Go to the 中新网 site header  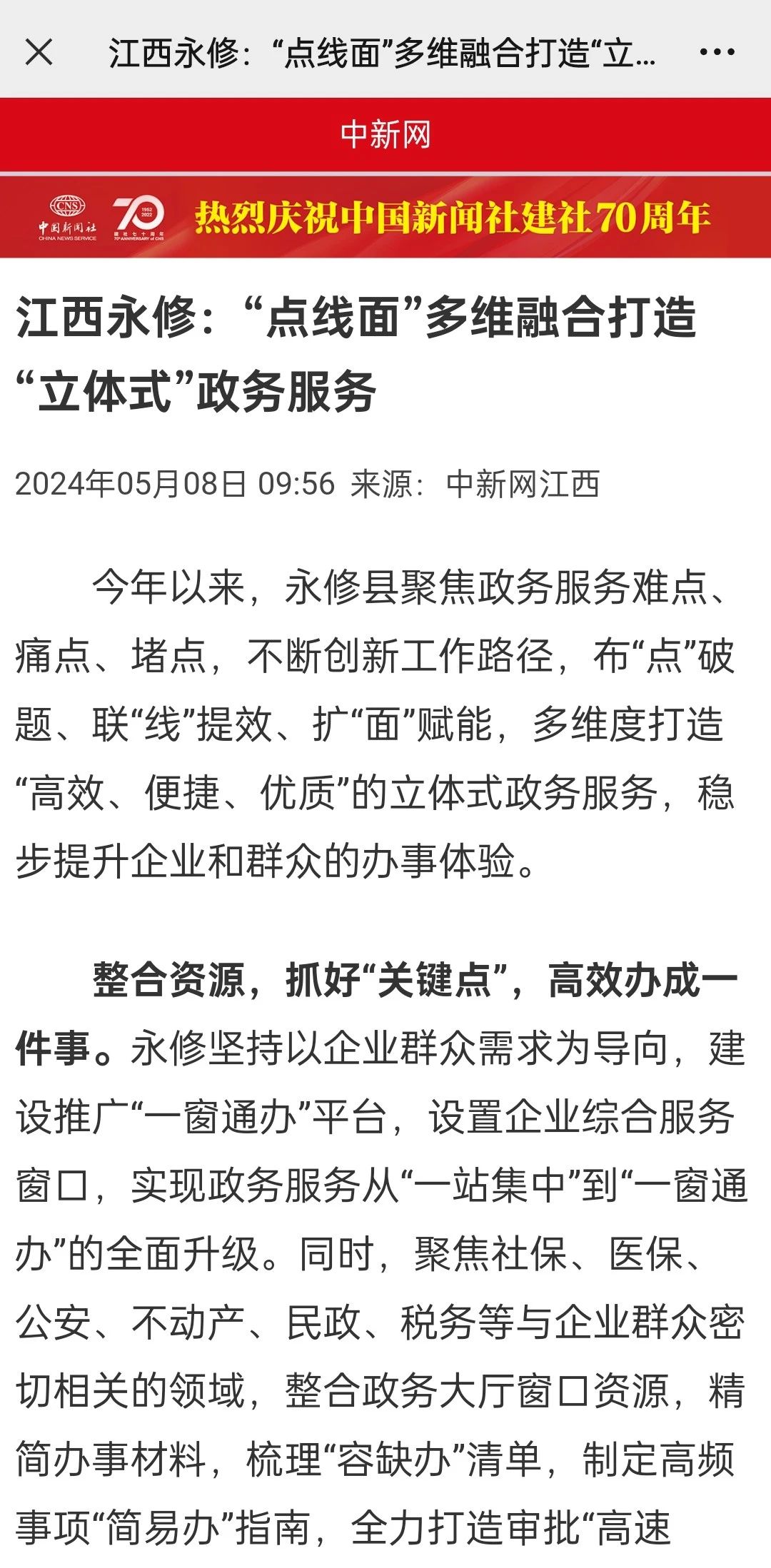tap(385, 135)
